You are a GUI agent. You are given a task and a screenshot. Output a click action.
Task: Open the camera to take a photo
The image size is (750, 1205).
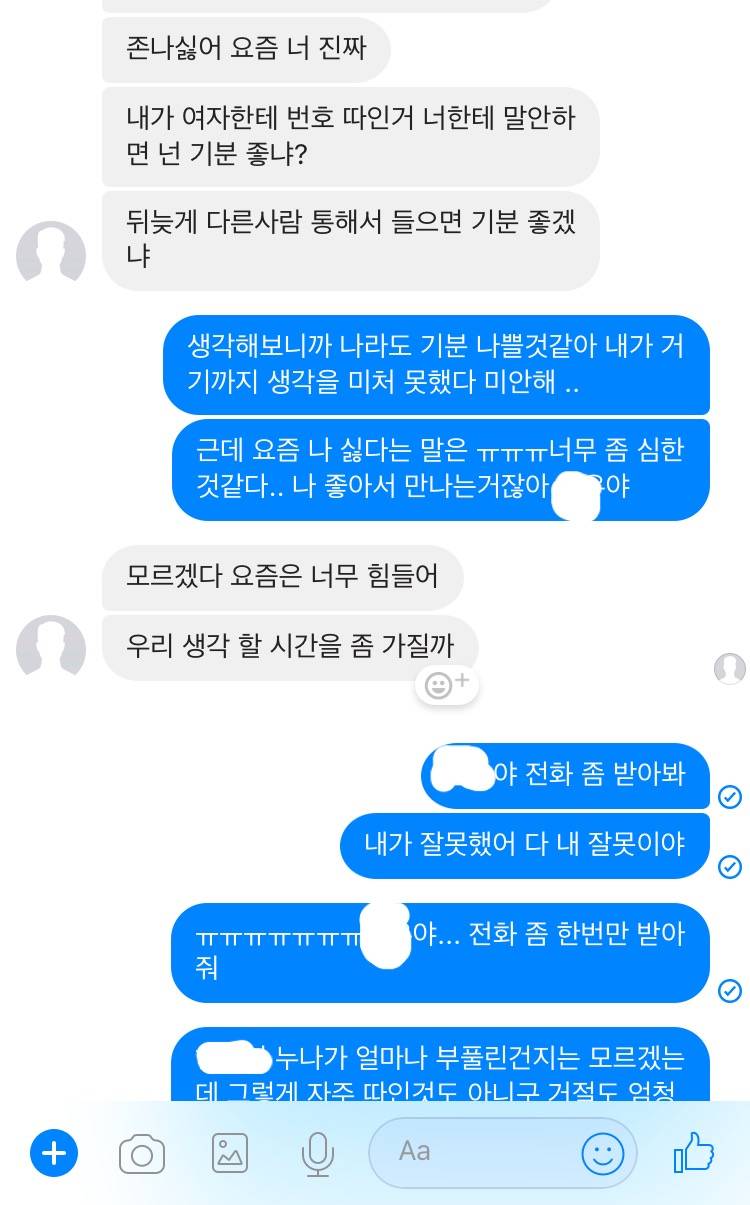(x=142, y=1153)
